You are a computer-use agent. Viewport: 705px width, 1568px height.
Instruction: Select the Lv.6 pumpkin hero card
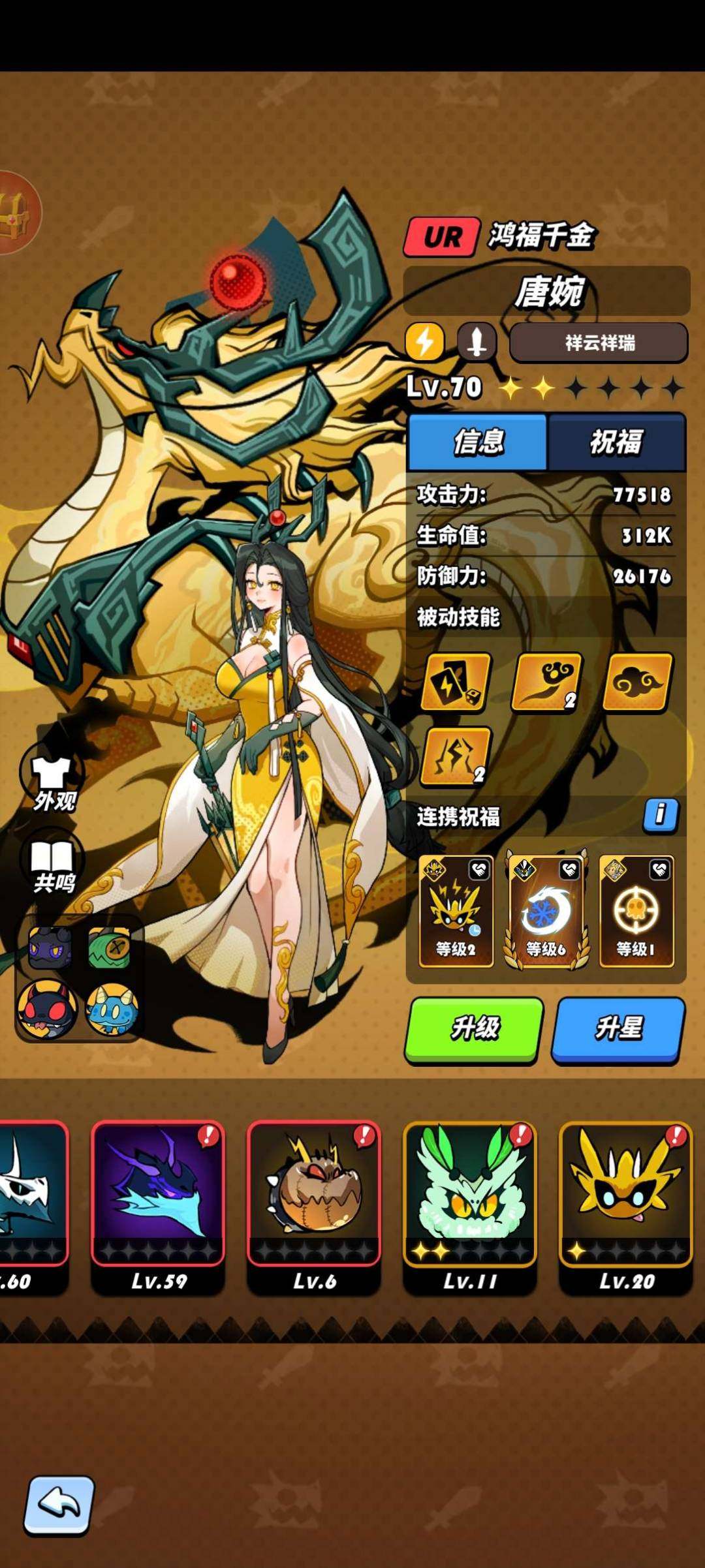click(314, 1207)
